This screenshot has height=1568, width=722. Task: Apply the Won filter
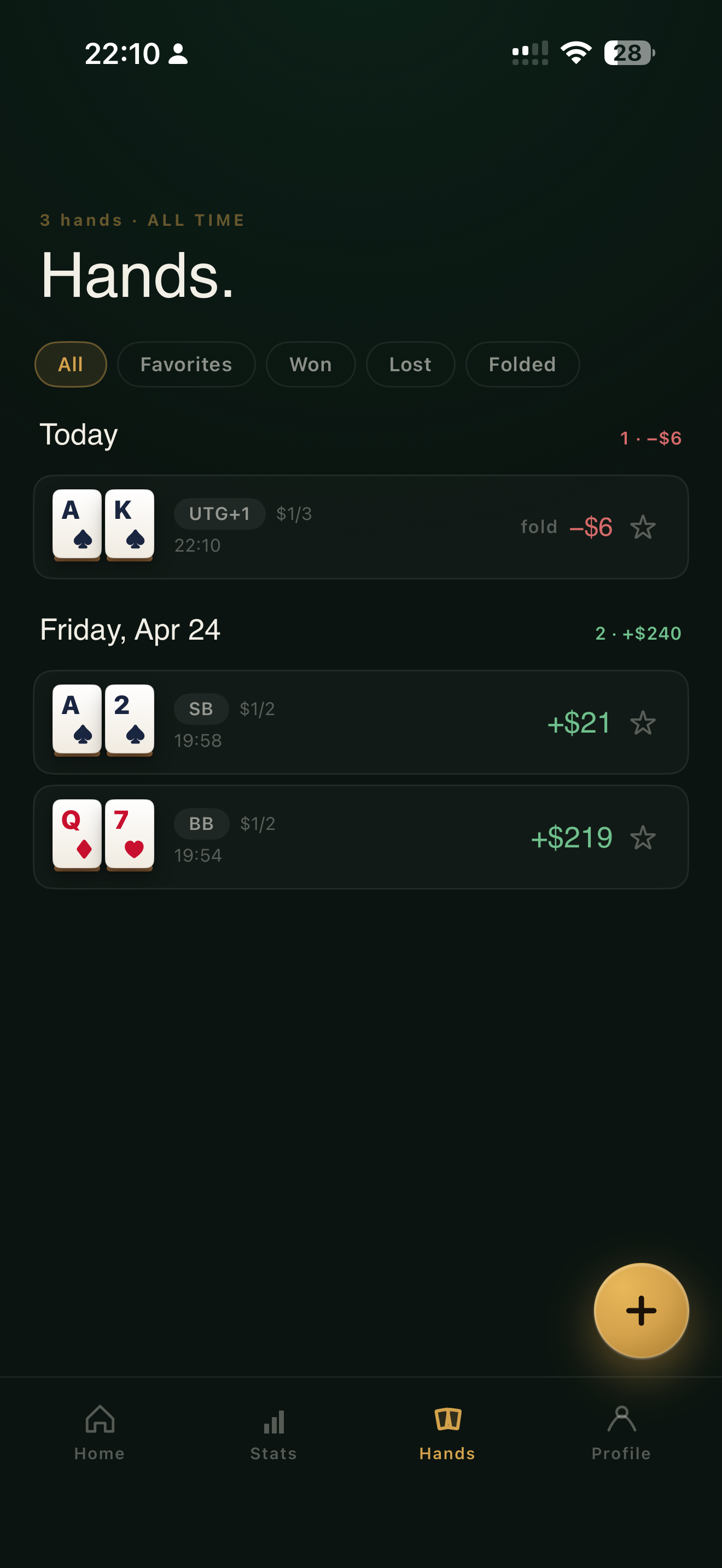pos(311,364)
